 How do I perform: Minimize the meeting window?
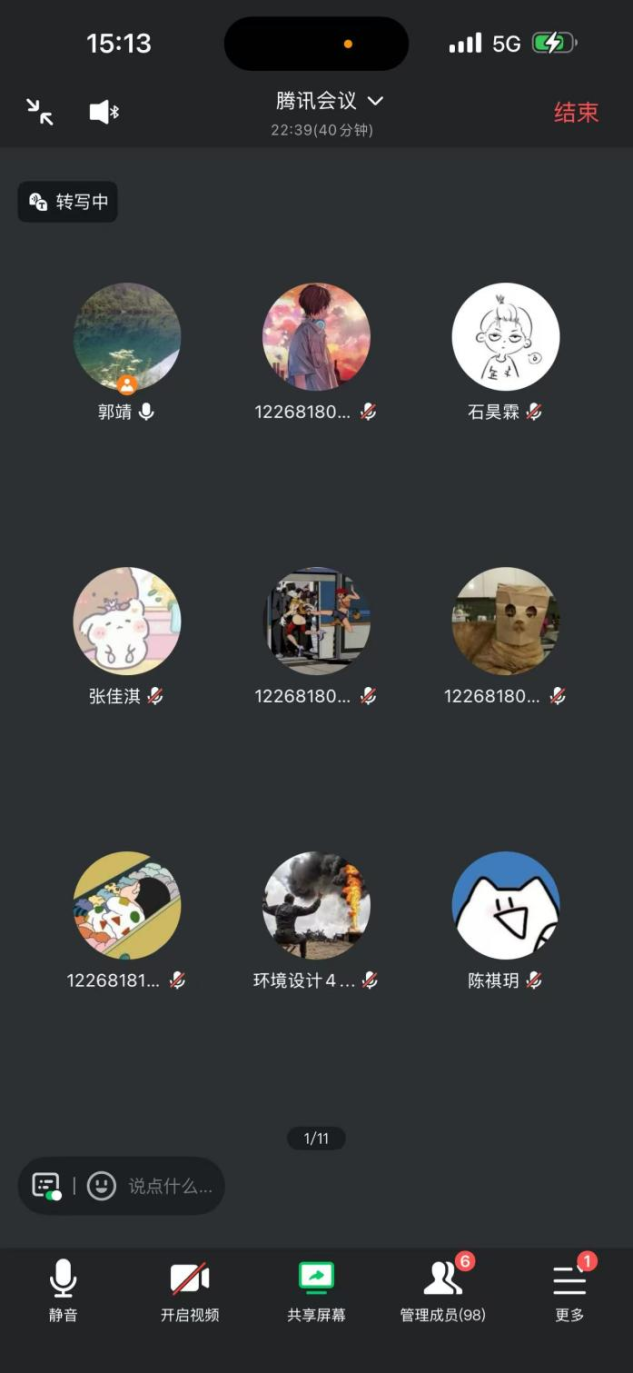[x=40, y=111]
